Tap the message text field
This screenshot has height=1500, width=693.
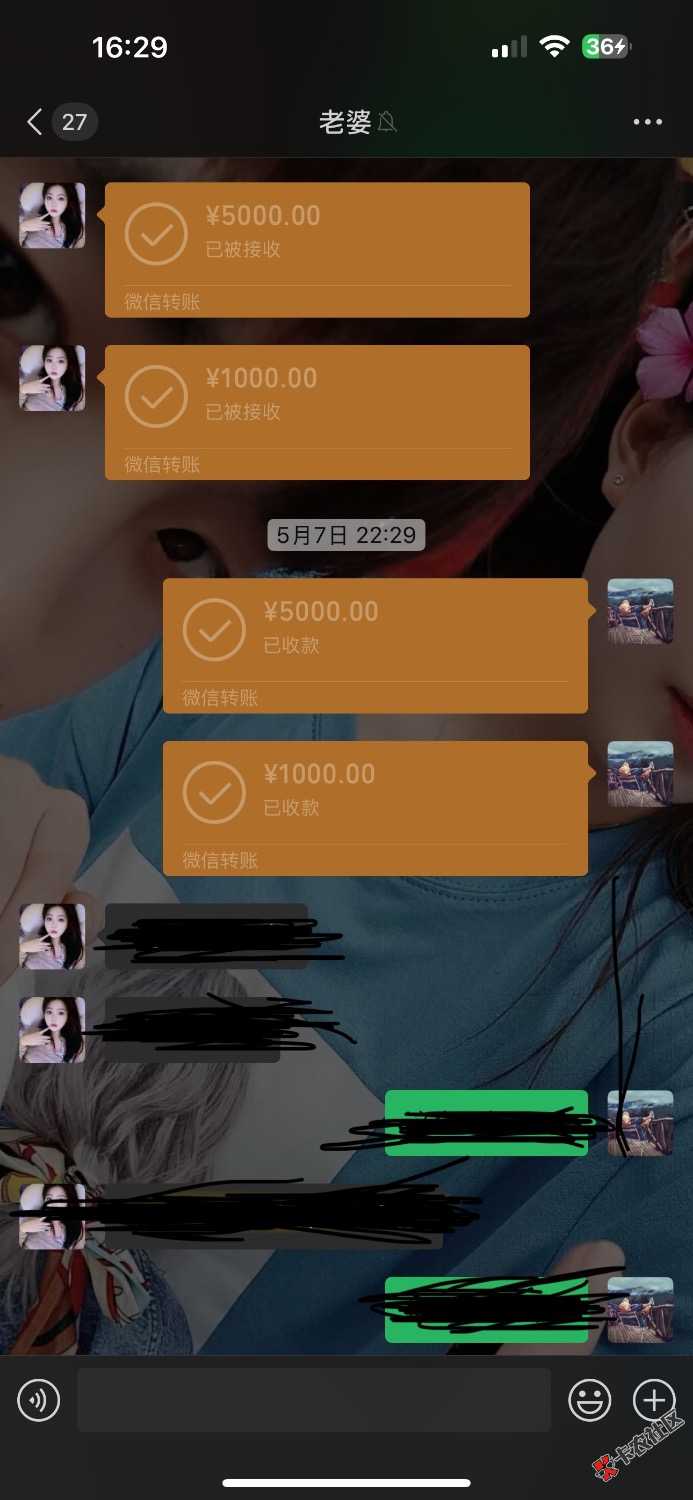[x=313, y=1400]
